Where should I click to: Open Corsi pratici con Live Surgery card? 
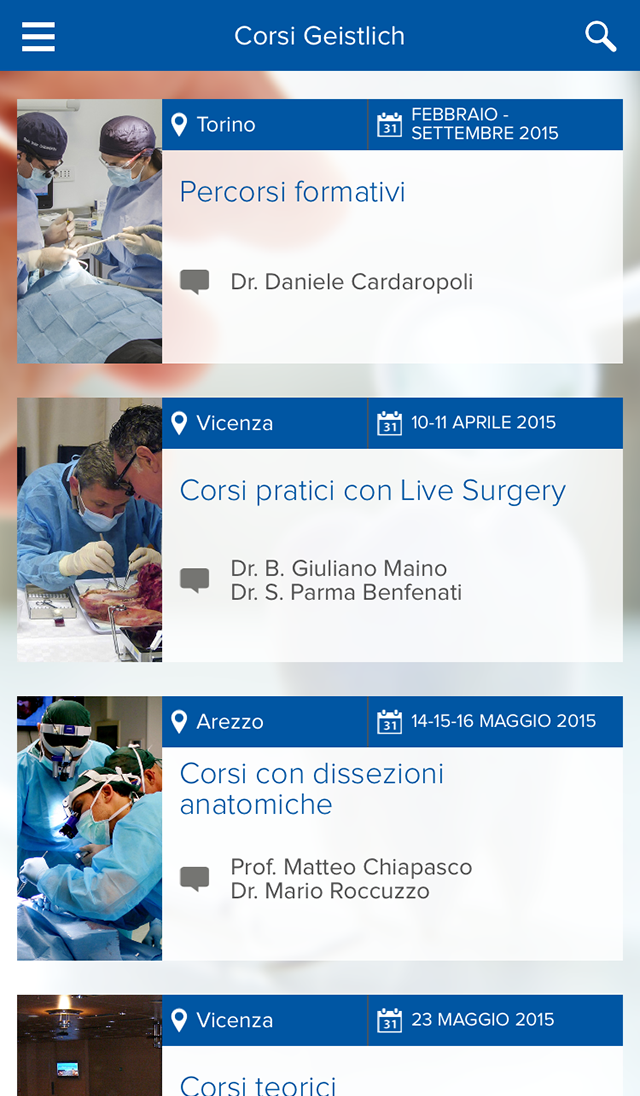(x=320, y=530)
